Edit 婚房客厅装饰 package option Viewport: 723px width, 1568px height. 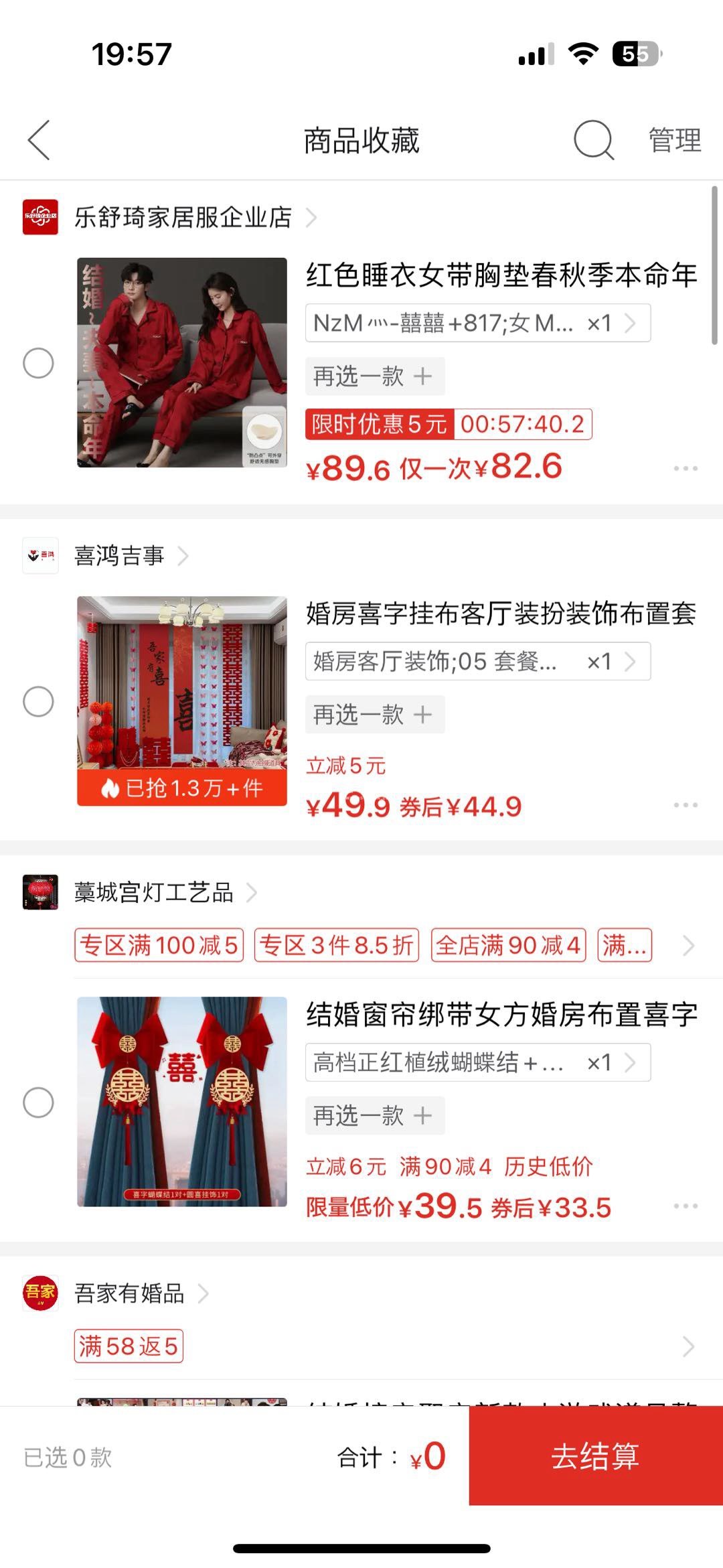pyautogui.click(x=477, y=662)
